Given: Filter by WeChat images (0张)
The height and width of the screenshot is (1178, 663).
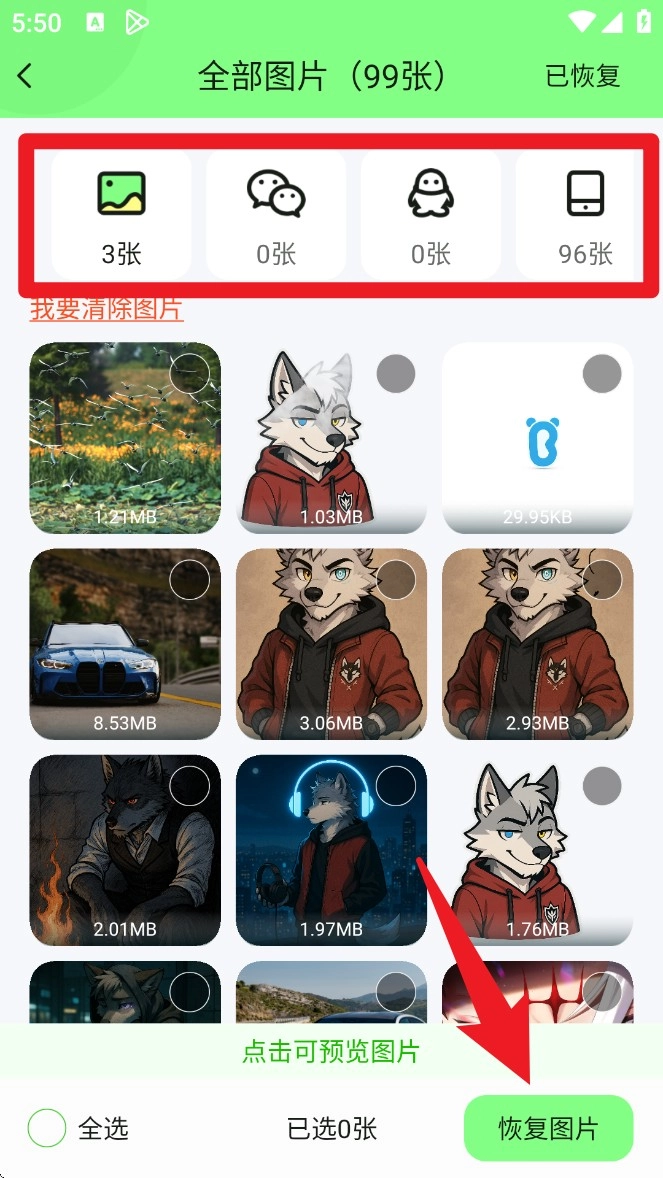Looking at the screenshot, I should click(276, 214).
